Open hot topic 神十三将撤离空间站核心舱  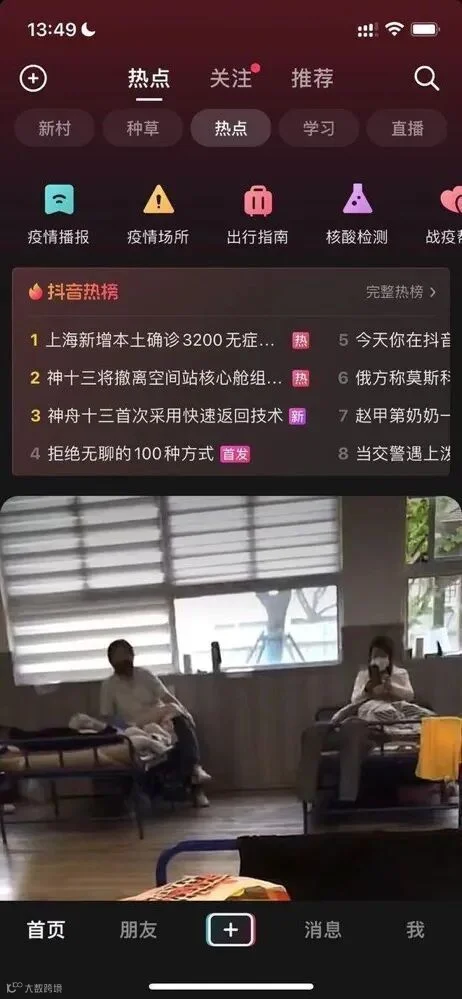(x=169, y=378)
